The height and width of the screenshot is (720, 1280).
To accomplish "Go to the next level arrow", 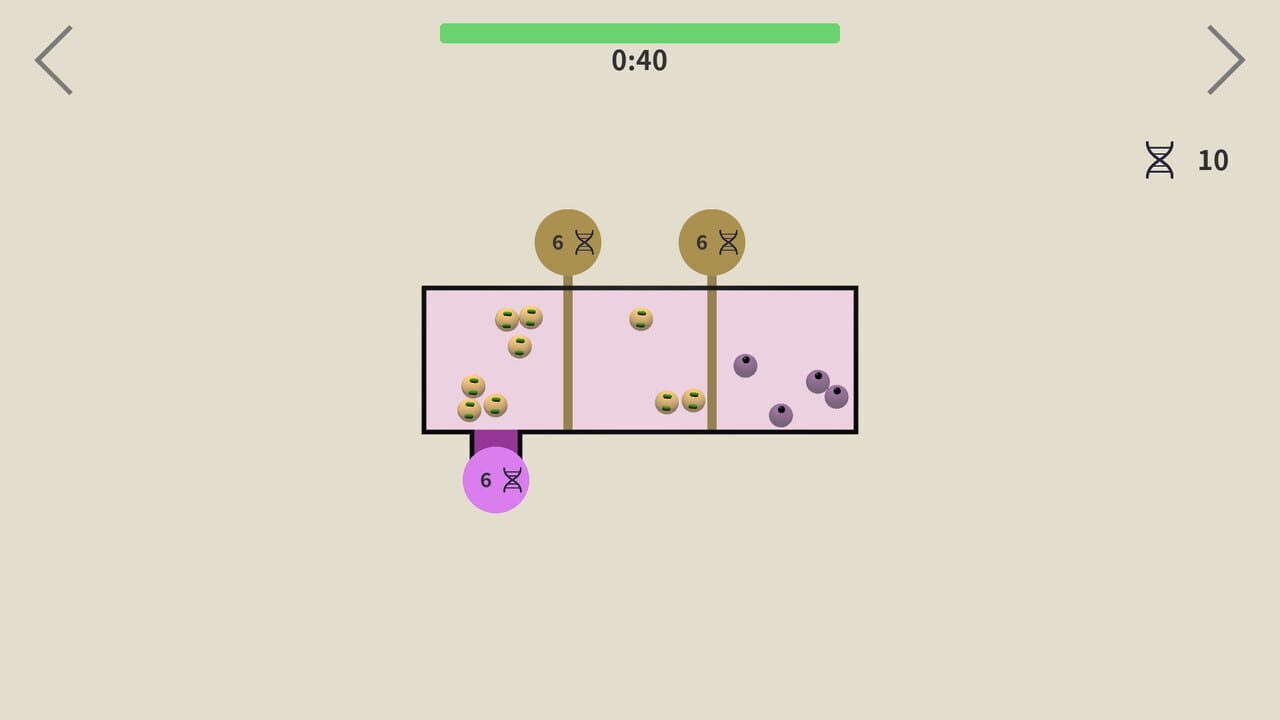I will pyautogui.click(x=1225, y=60).
